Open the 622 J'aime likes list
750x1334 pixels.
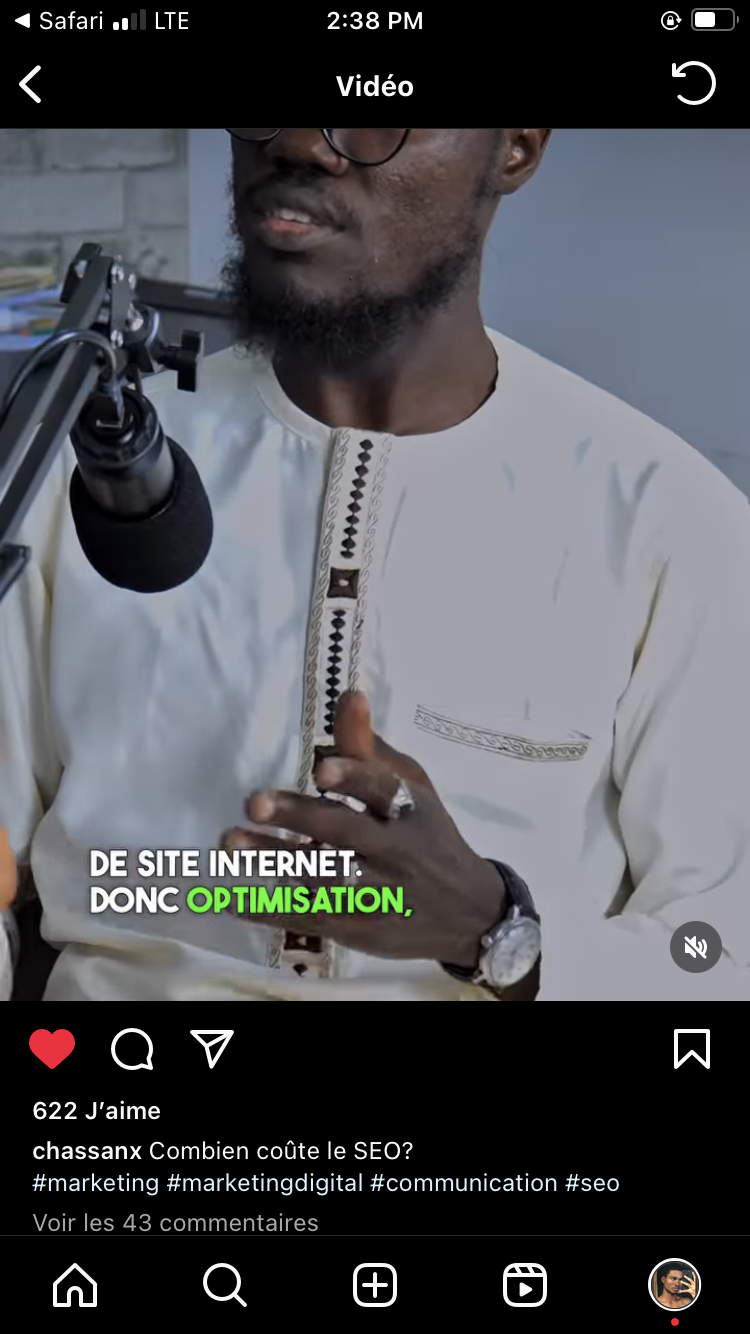(x=96, y=1110)
